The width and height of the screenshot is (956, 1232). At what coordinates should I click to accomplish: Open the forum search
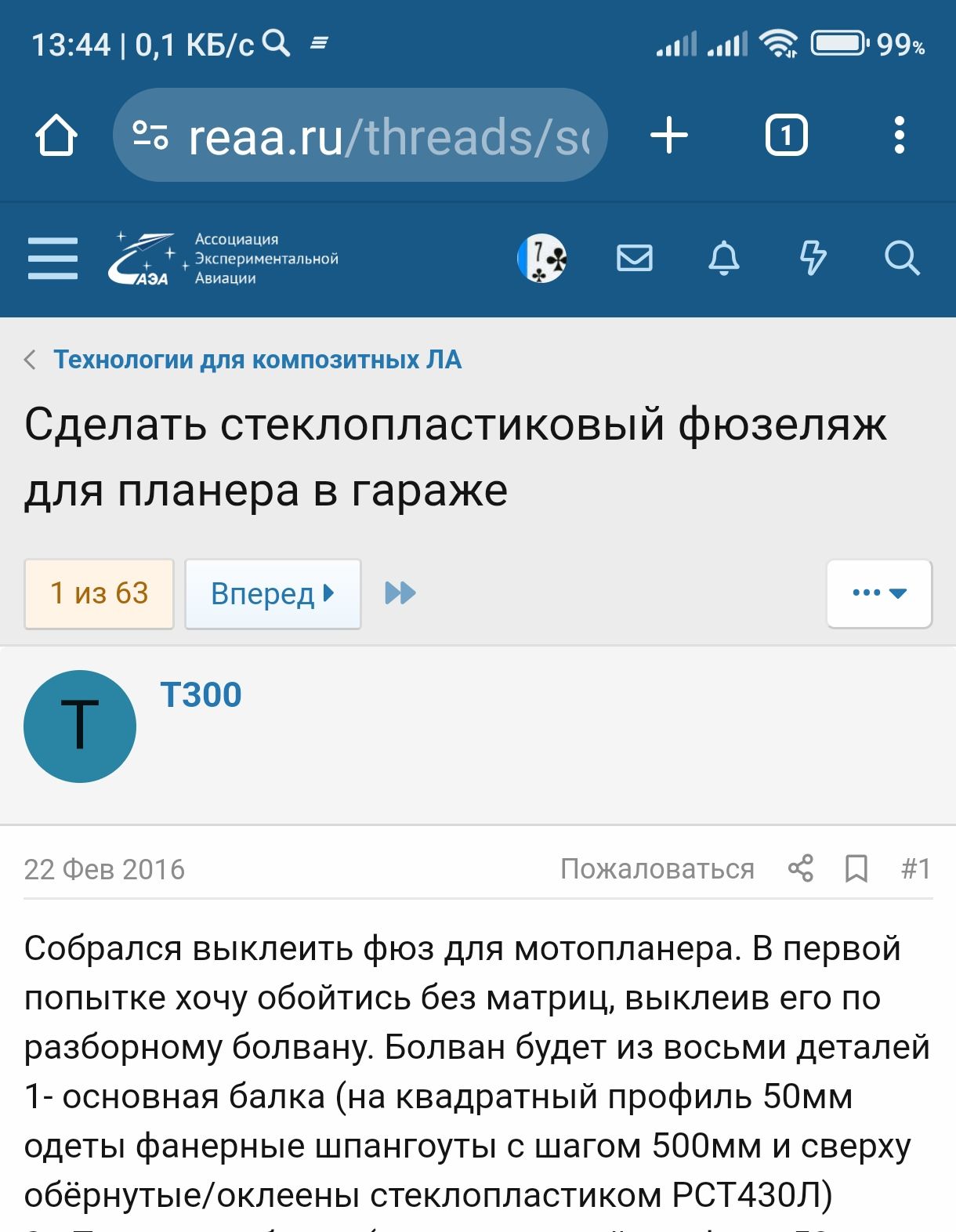(x=901, y=258)
